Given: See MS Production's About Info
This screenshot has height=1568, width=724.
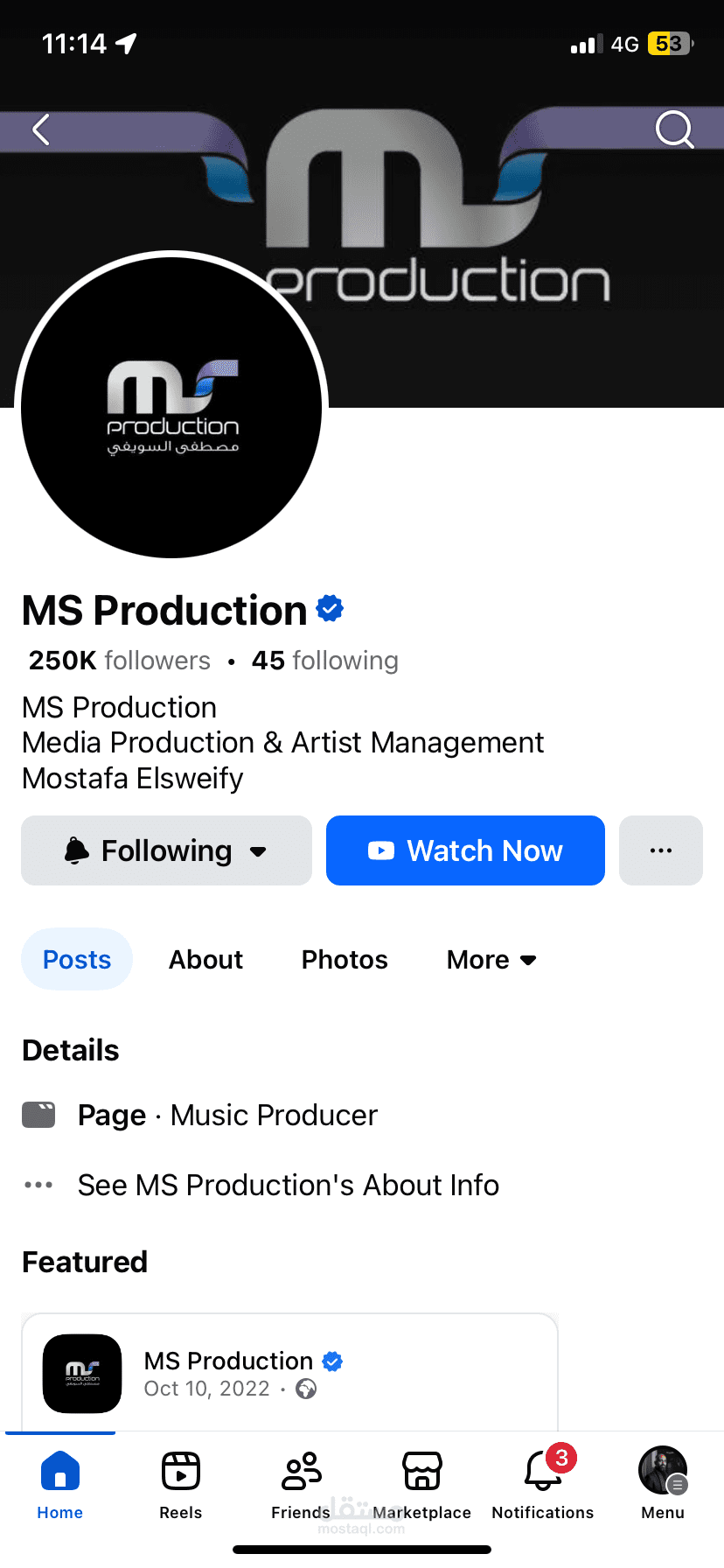Looking at the screenshot, I should point(288,1185).
